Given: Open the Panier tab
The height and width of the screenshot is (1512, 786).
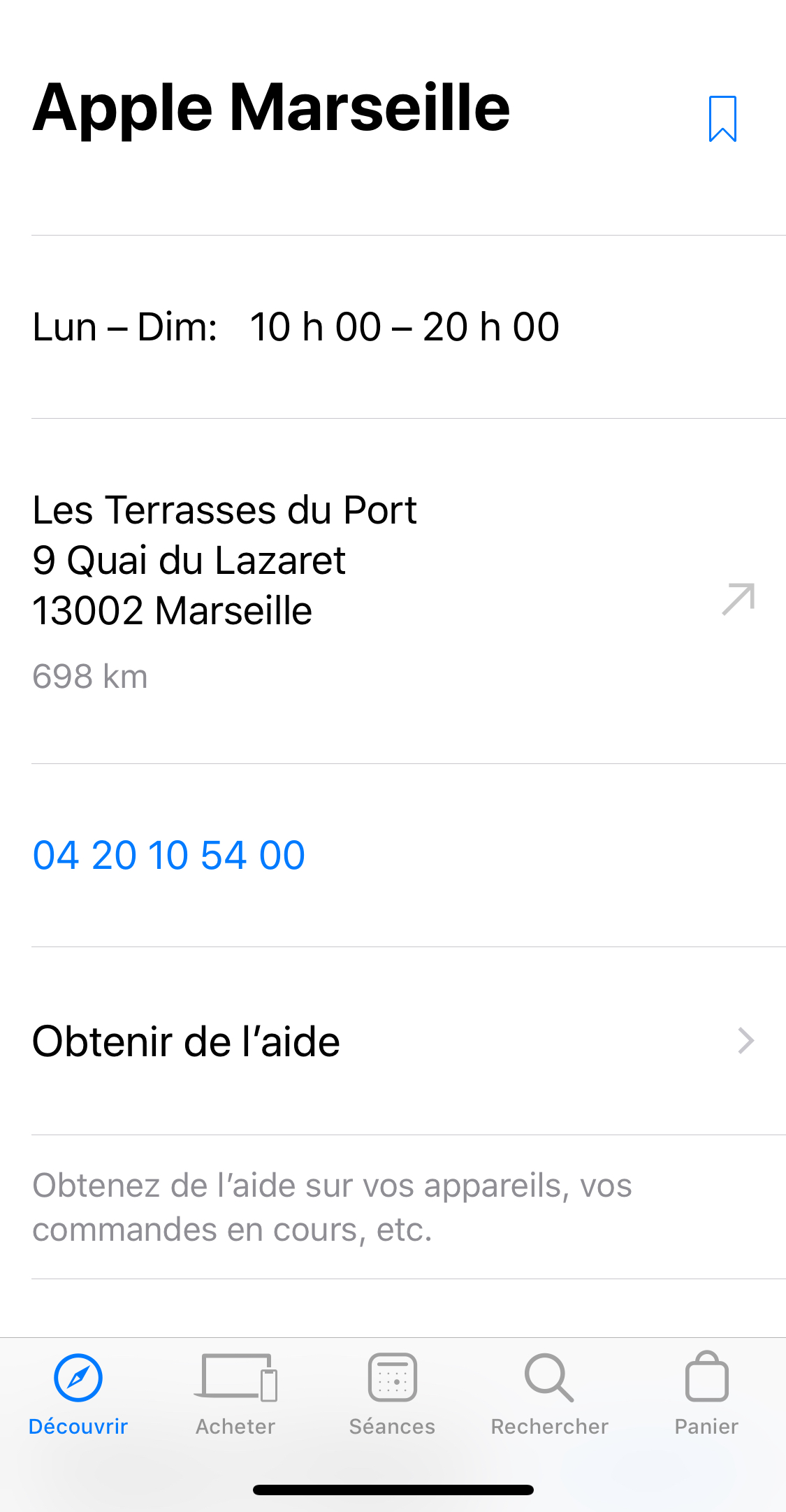Looking at the screenshot, I should point(706,1395).
